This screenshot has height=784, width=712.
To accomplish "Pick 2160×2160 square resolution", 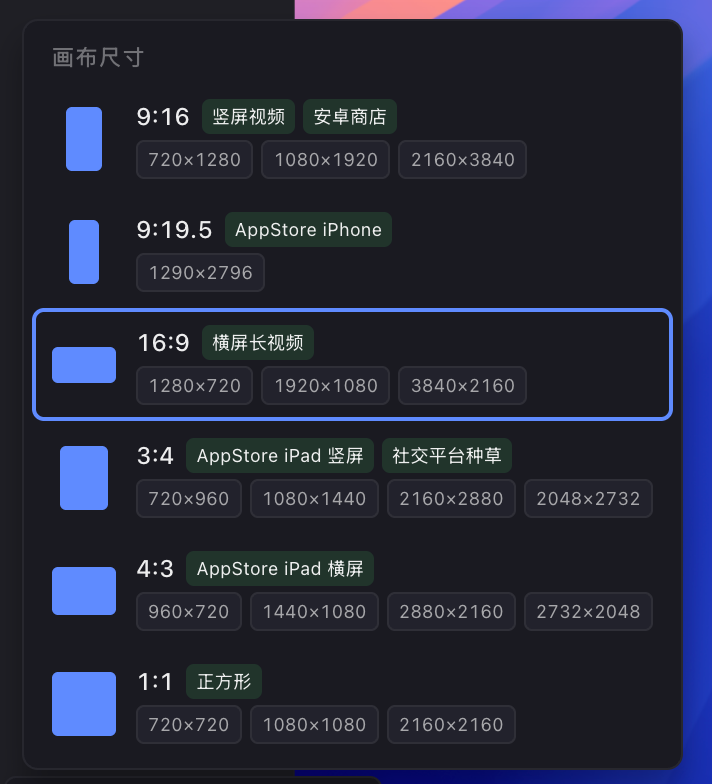I will (x=451, y=725).
